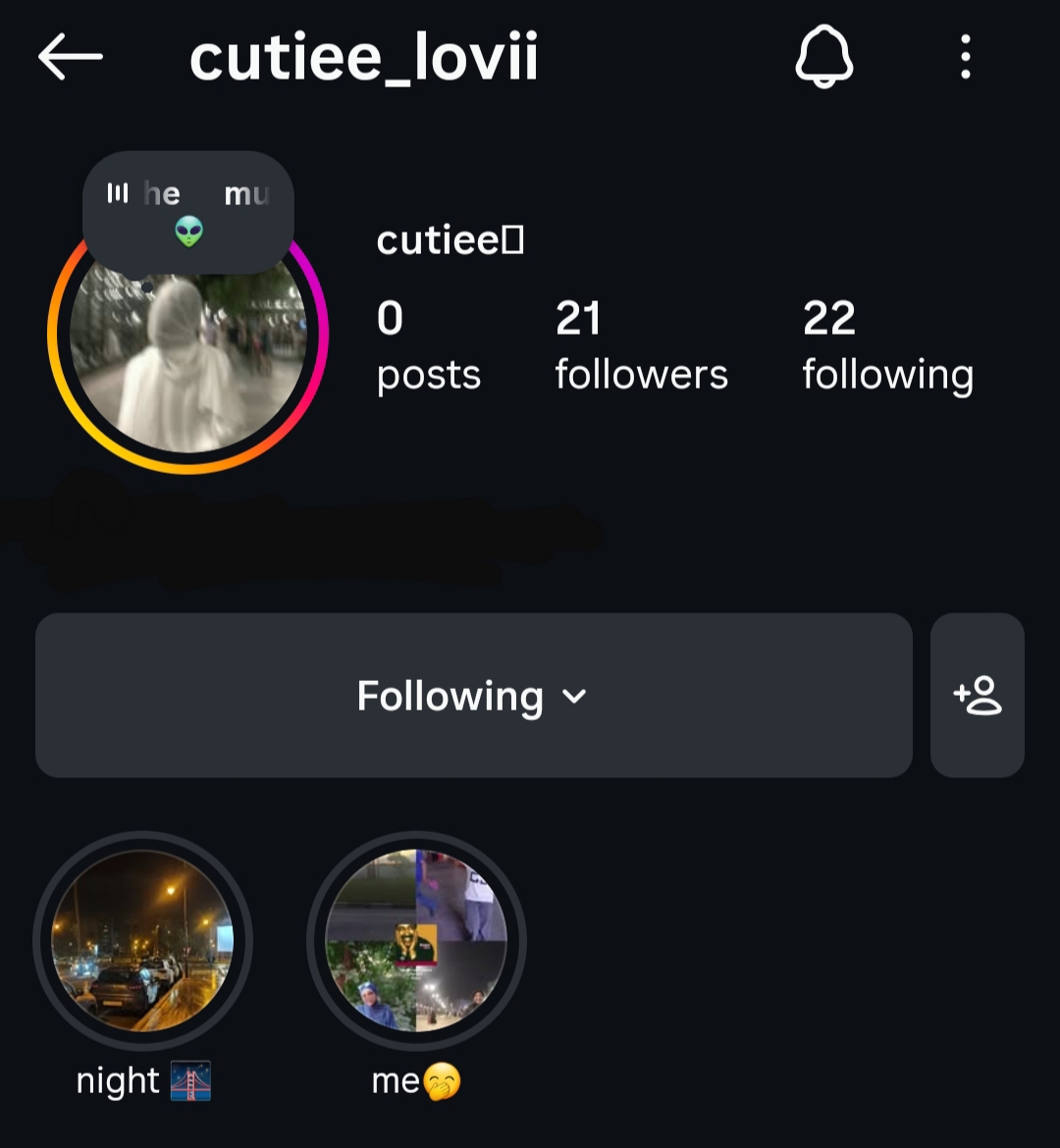Open the notifications bell for cutiee_lovii
Image resolution: width=1060 pixels, height=1148 pixels.
tap(823, 58)
